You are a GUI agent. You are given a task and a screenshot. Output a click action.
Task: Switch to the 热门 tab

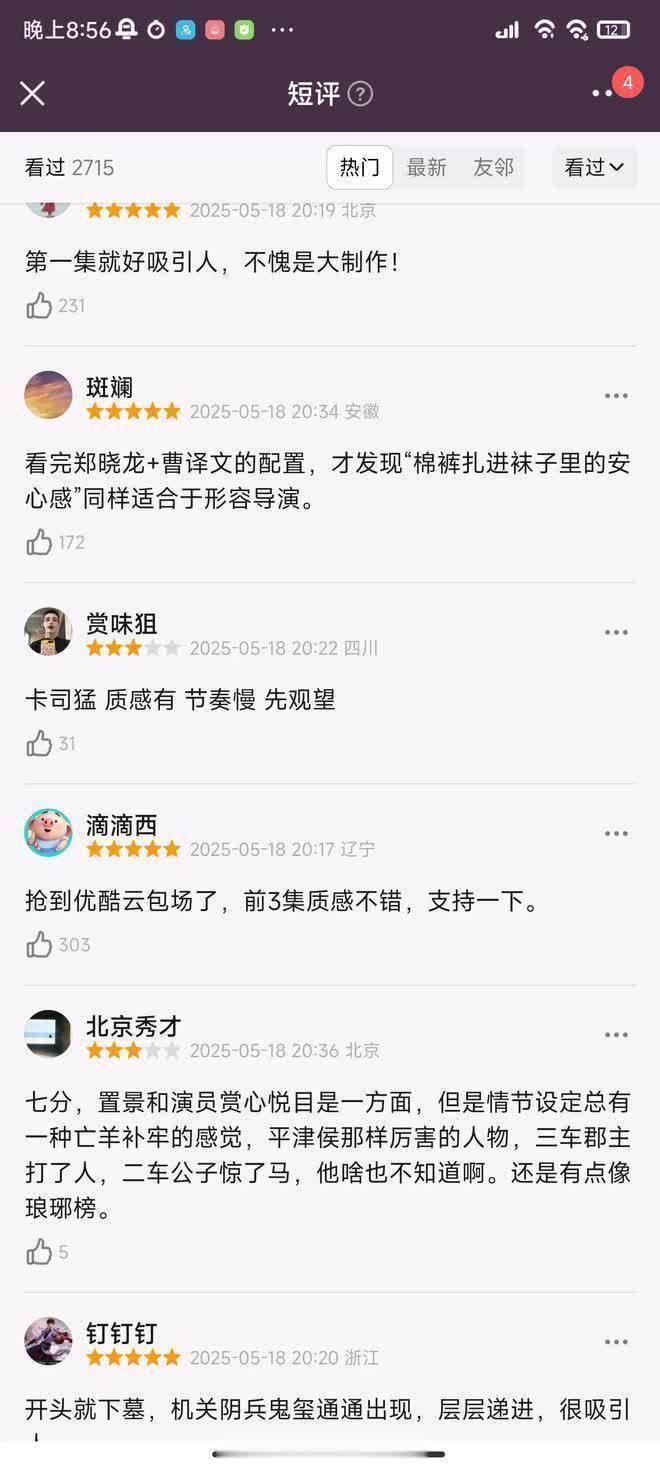pos(360,168)
